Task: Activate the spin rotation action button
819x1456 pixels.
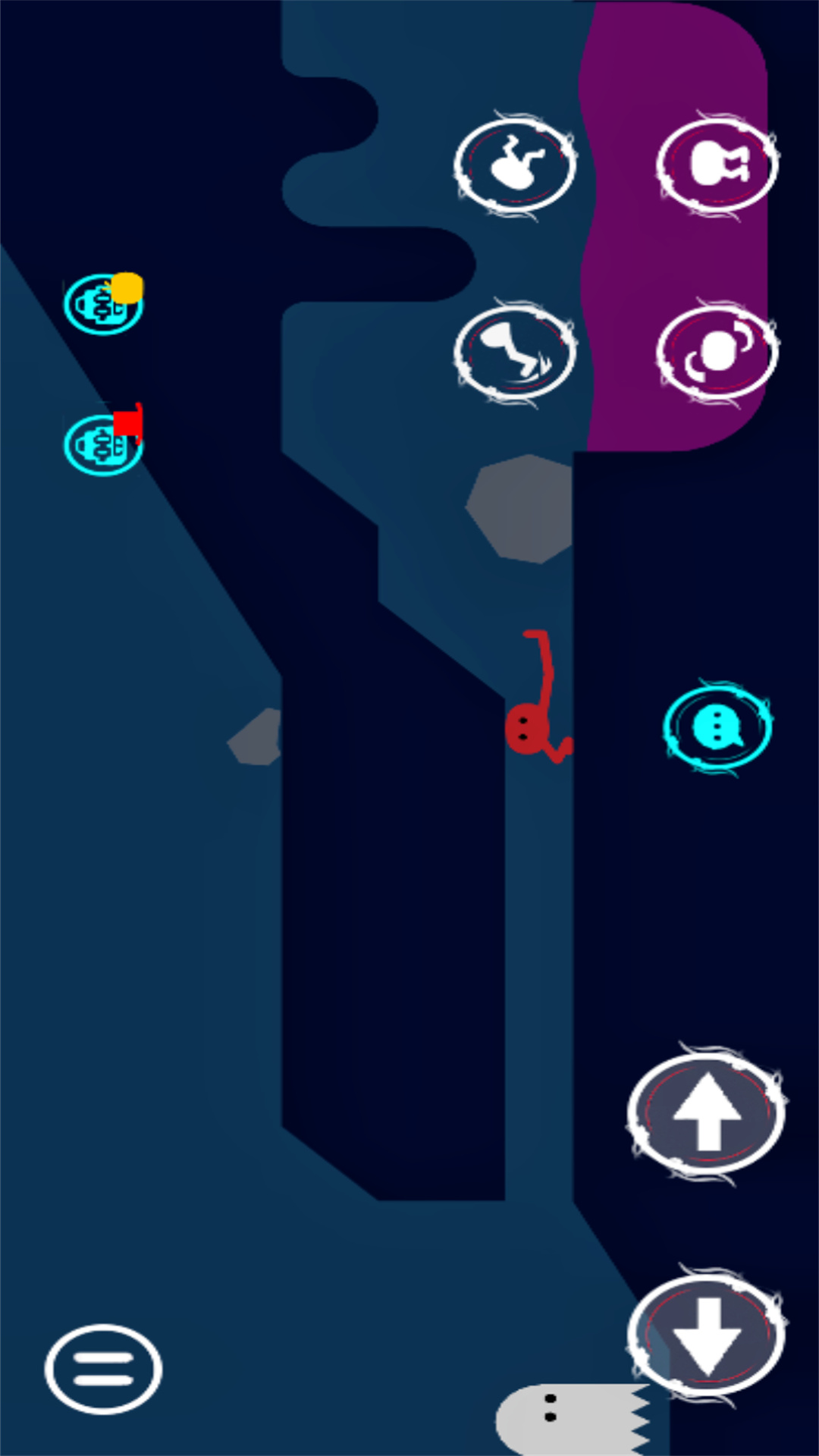Action: tap(717, 352)
